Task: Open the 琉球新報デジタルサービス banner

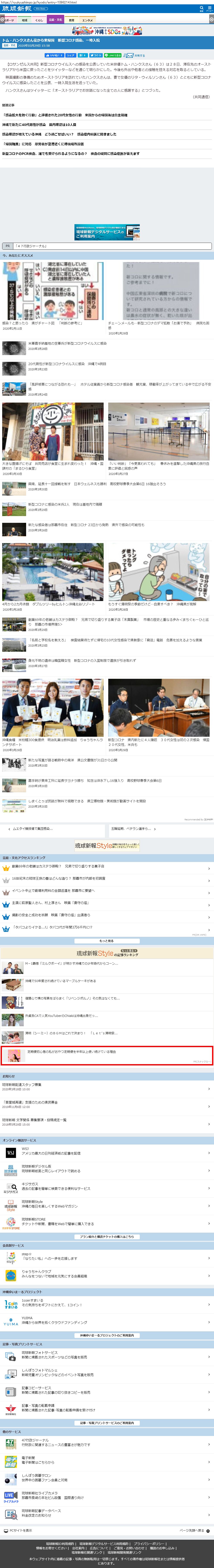Action: point(107,232)
